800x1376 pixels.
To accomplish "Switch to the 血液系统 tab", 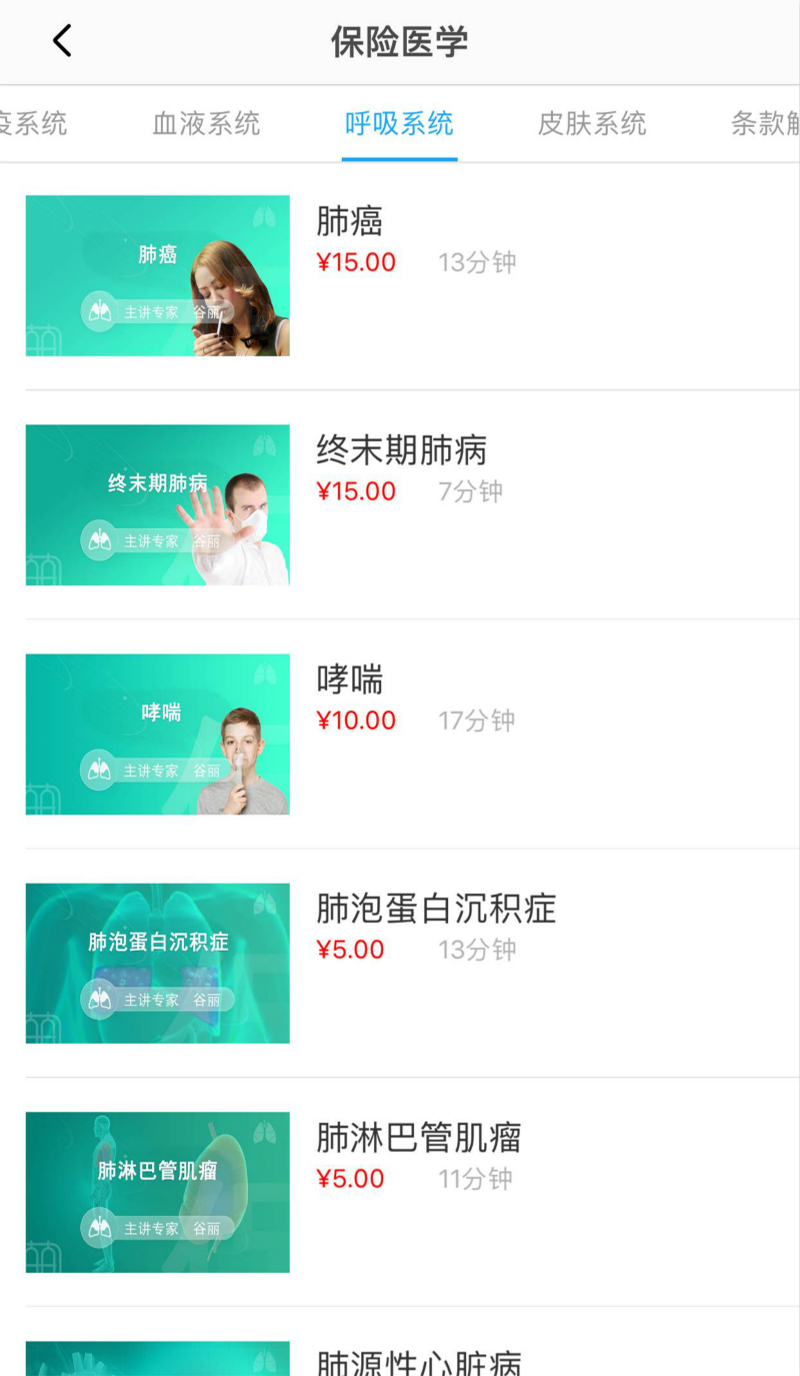I will [206, 124].
